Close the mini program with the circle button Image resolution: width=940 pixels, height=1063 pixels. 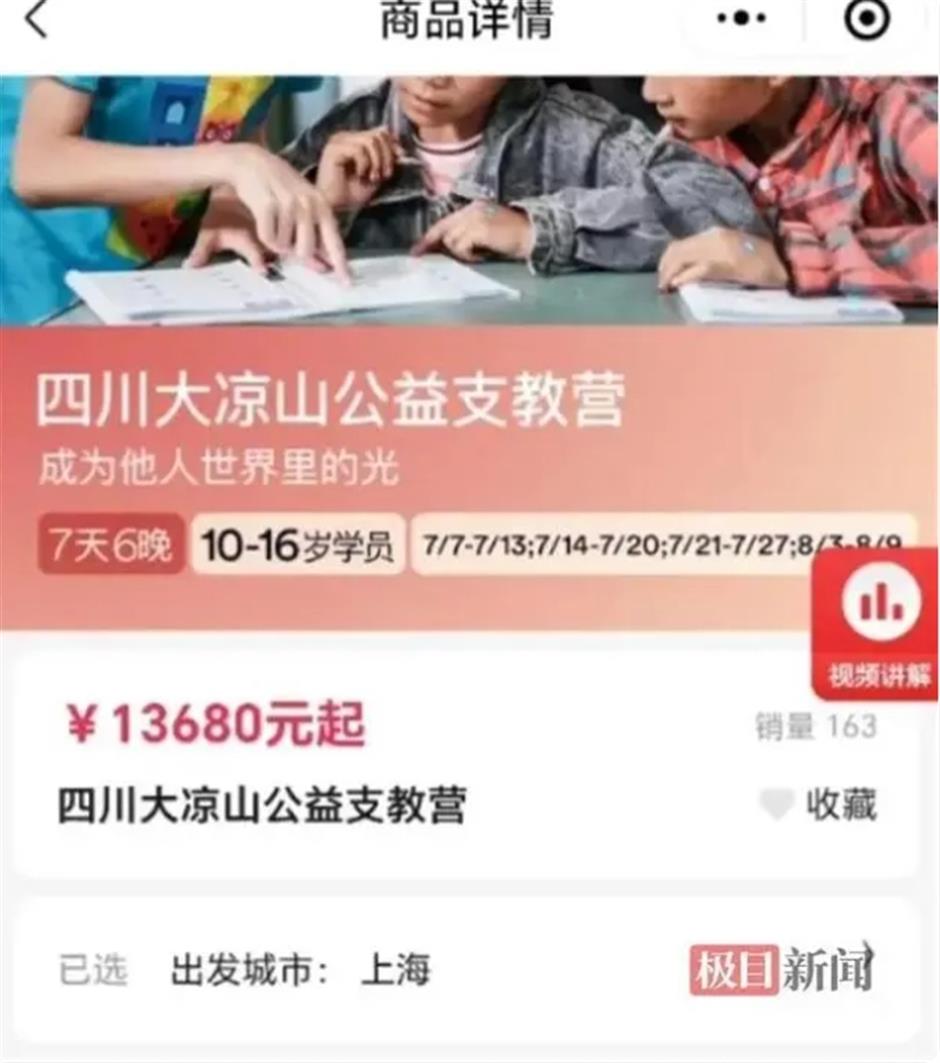coord(866,18)
